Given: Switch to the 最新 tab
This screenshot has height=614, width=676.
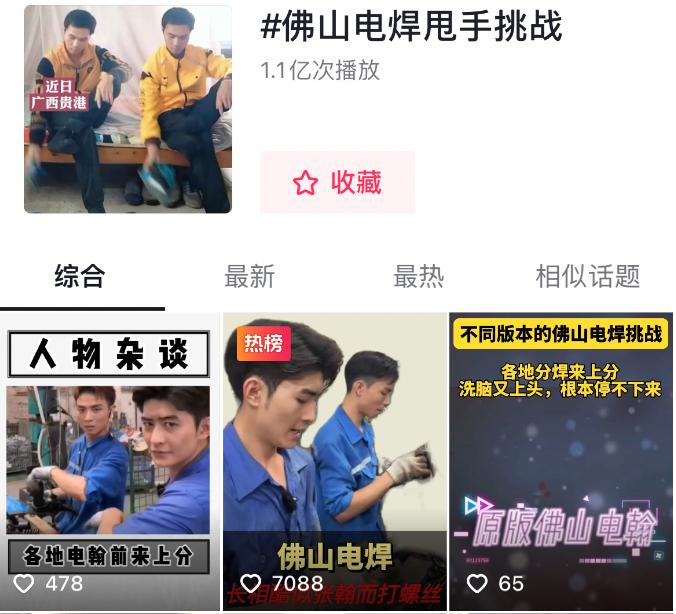Looking at the screenshot, I should tap(249, 276).
